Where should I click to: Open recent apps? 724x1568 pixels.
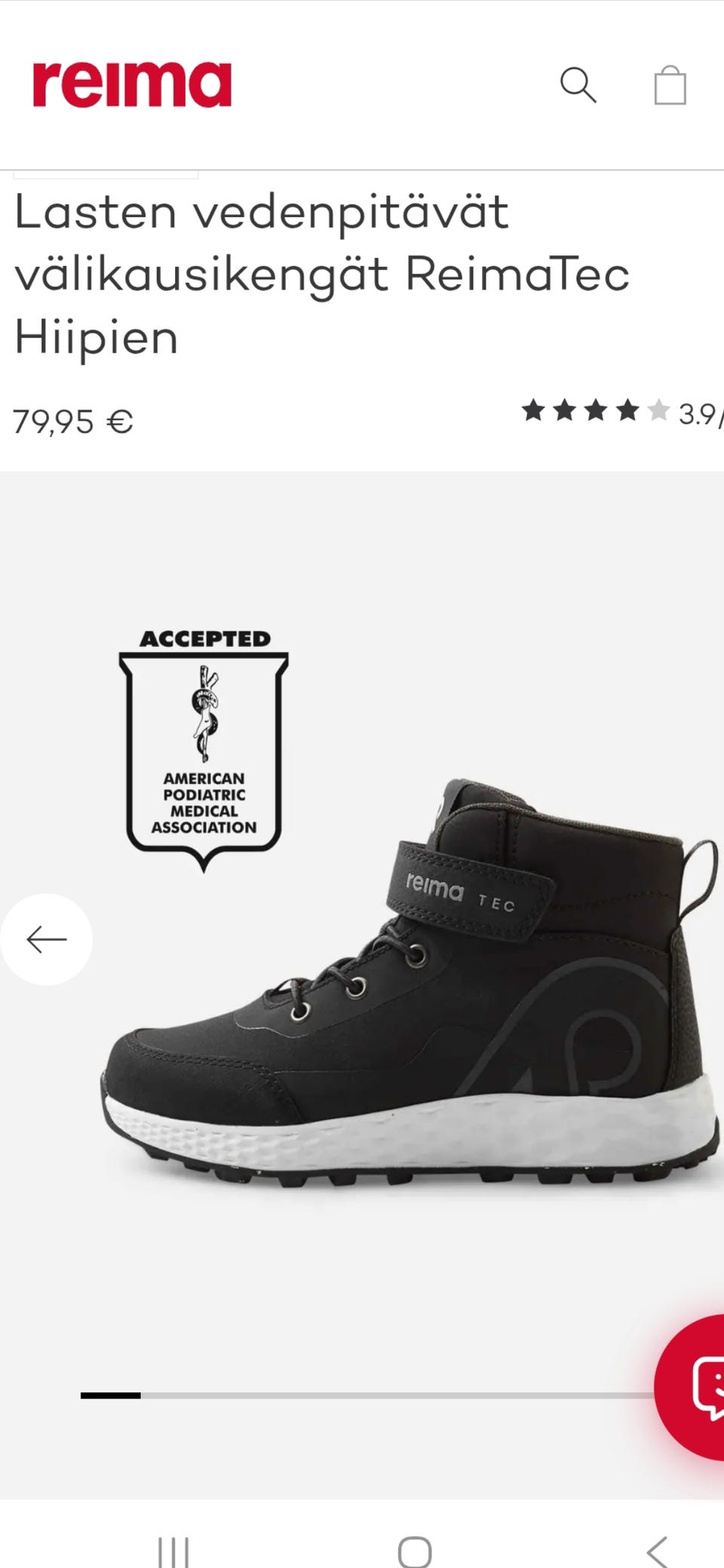pos(173,1551)
